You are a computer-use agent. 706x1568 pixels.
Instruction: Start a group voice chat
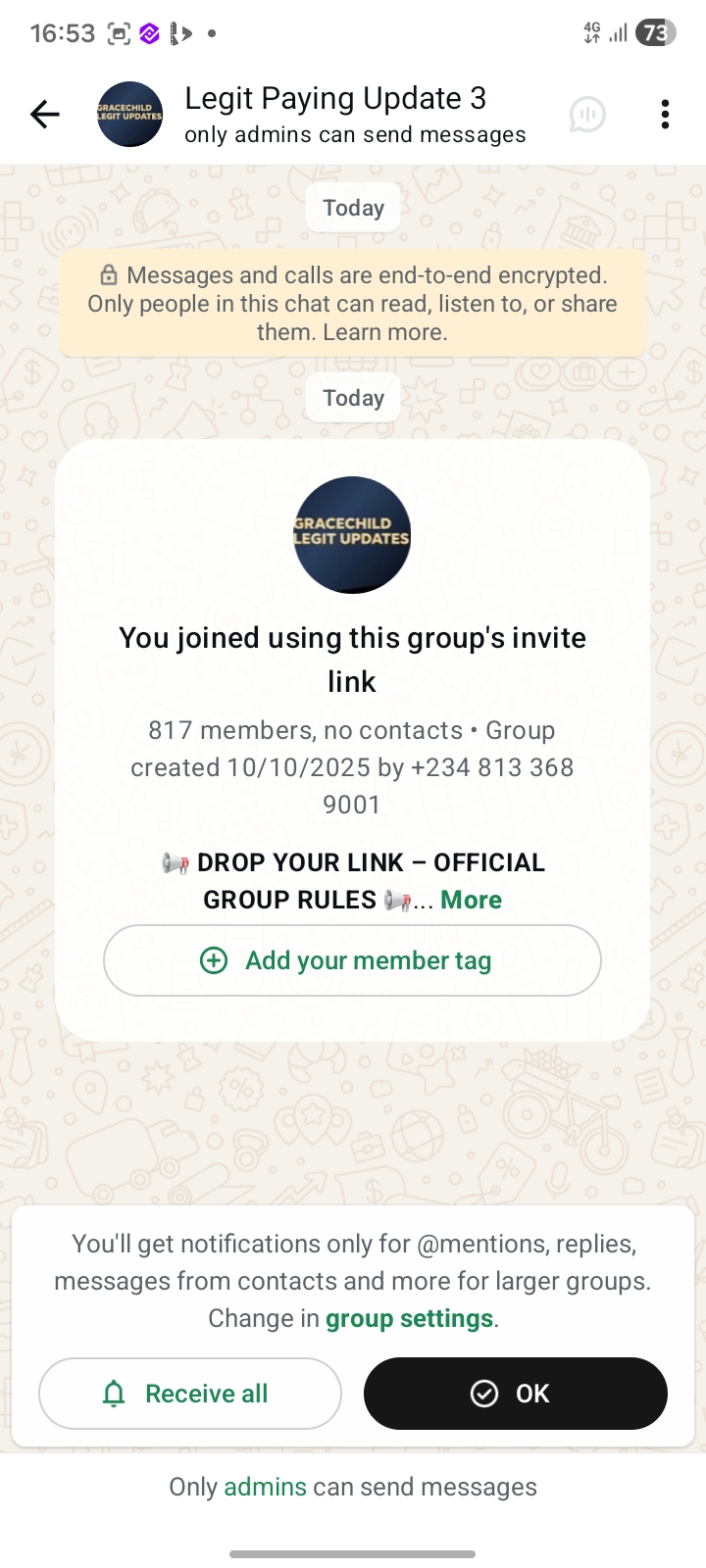[x=587, y=115]
